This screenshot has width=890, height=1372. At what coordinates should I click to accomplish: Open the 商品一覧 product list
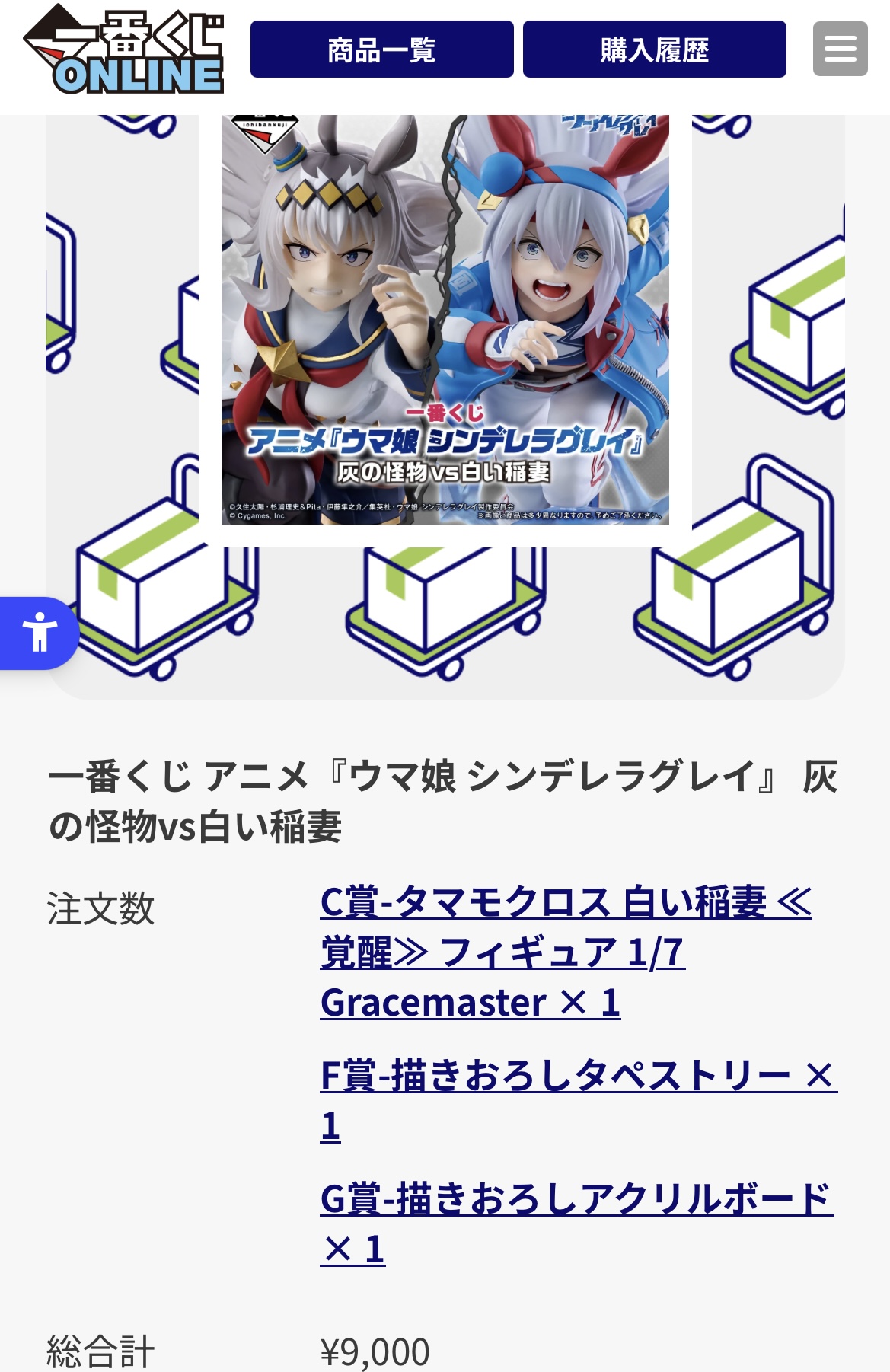click(x=381, y=49)
